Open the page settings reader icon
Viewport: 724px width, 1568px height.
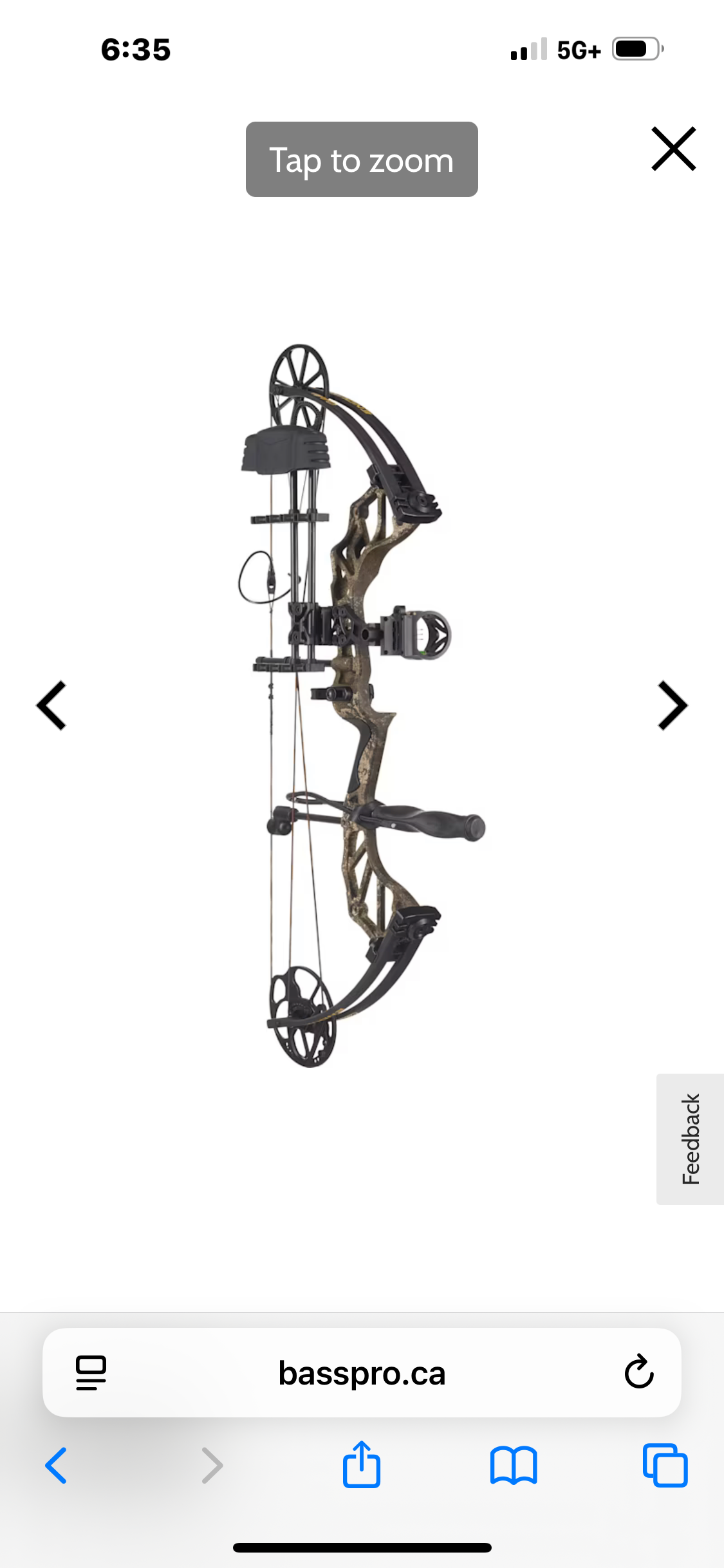click(90, 1372)
